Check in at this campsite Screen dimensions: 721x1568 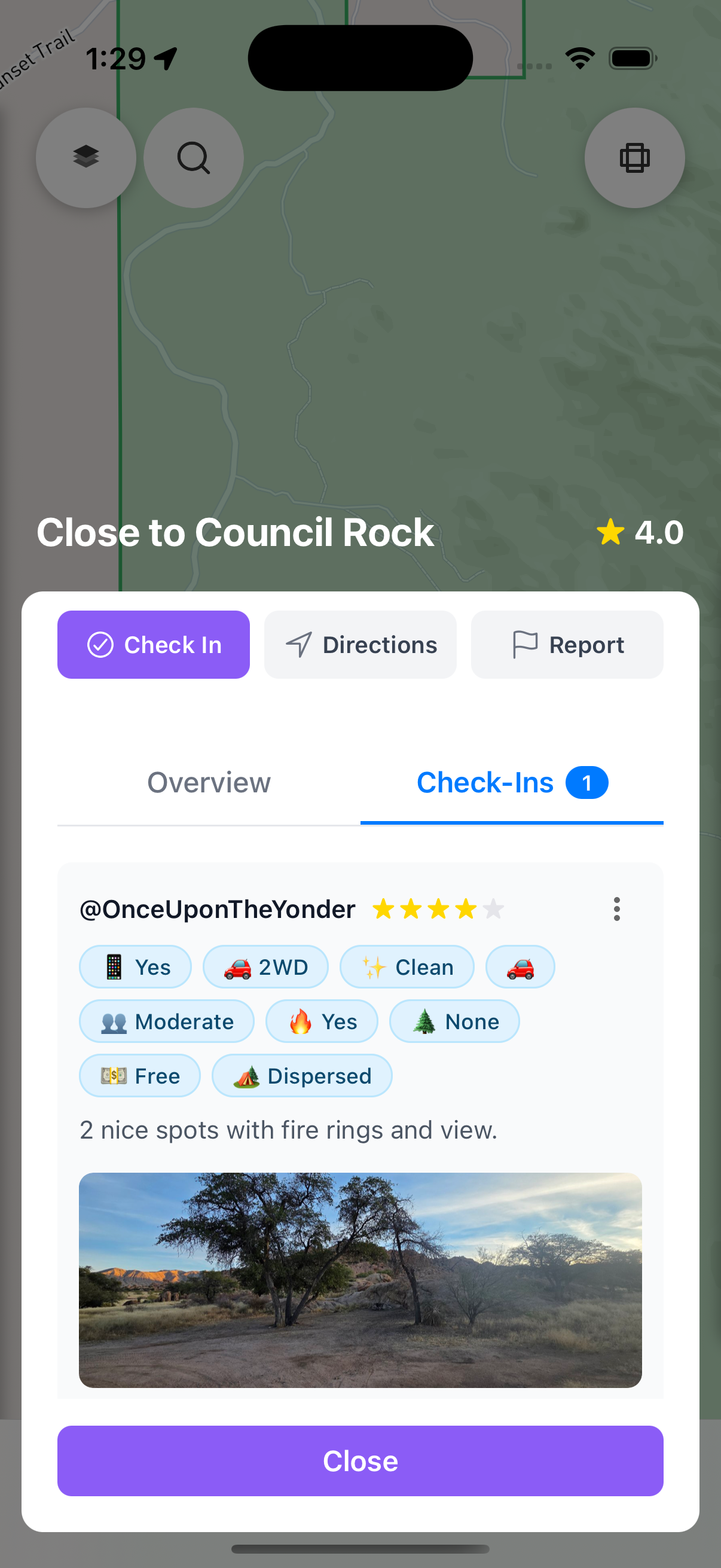(x=153, y=645)
